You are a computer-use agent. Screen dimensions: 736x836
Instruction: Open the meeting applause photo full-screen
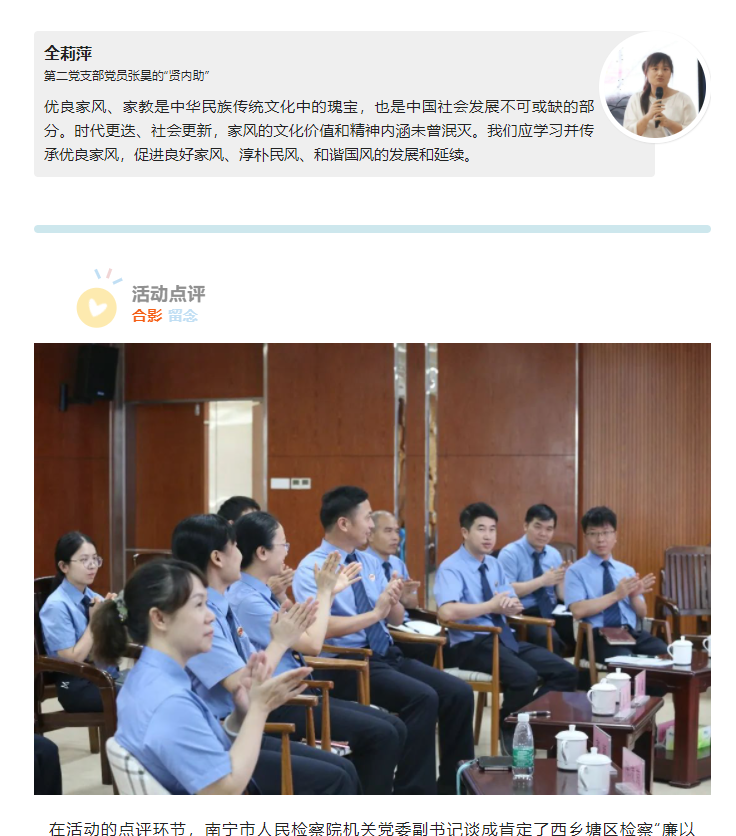[x=372, y=568]
